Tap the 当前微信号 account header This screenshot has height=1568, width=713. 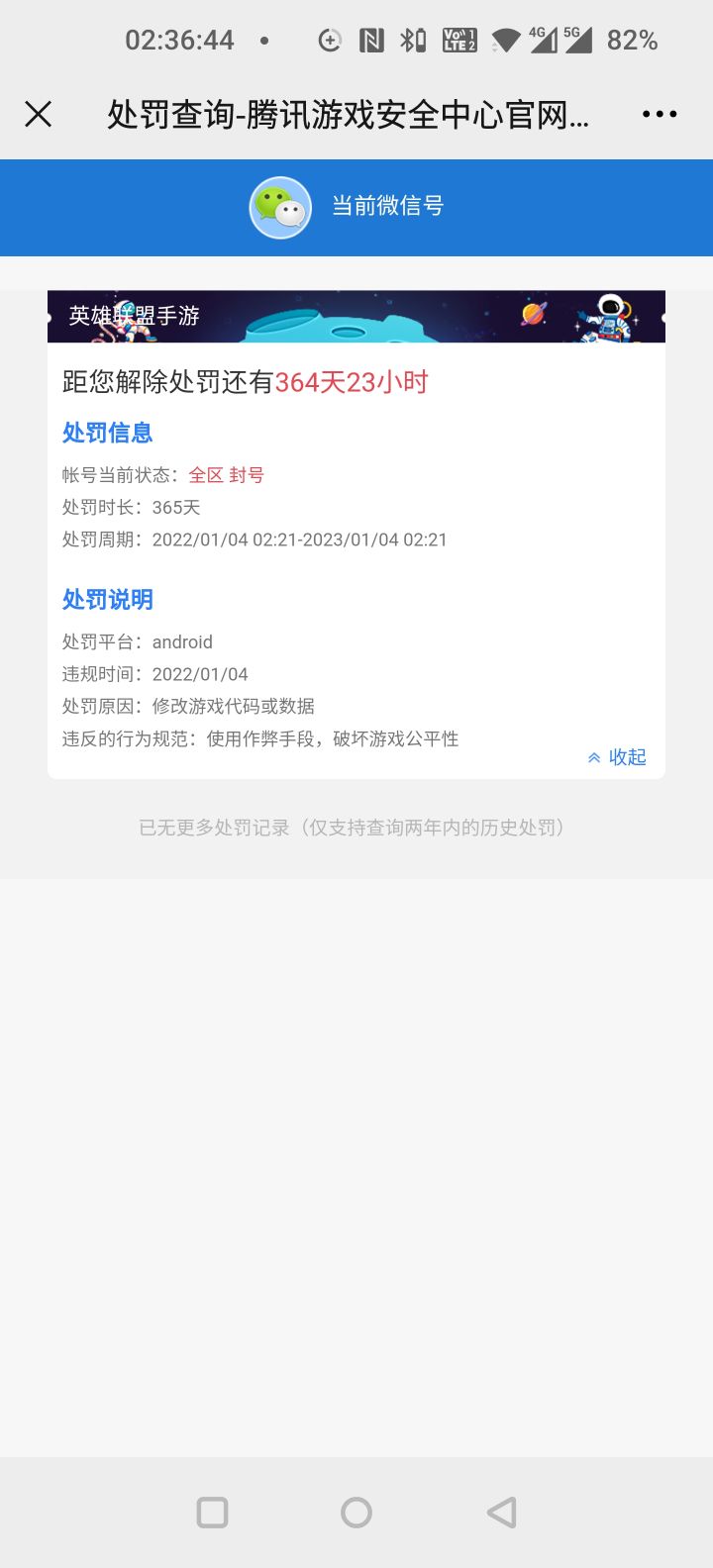click(356, 207)
